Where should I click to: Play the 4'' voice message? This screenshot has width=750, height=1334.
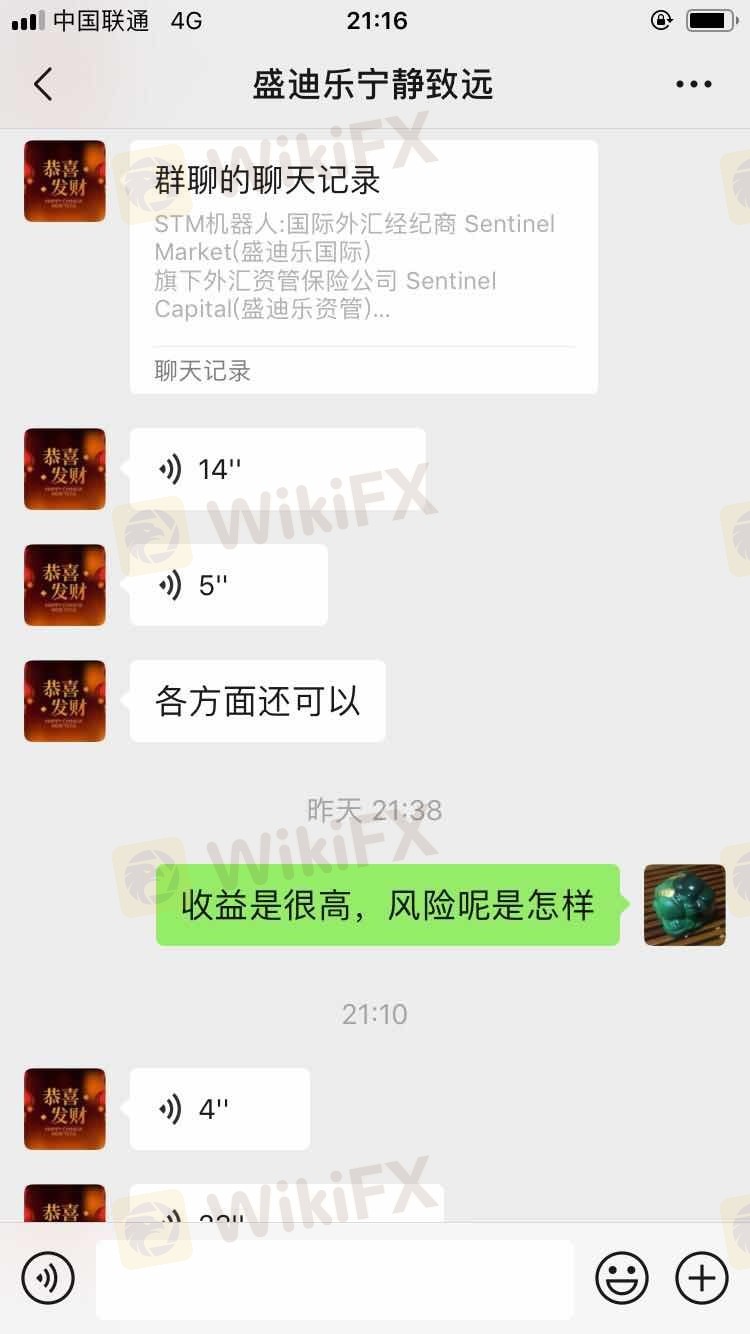tap(219, 1109)
